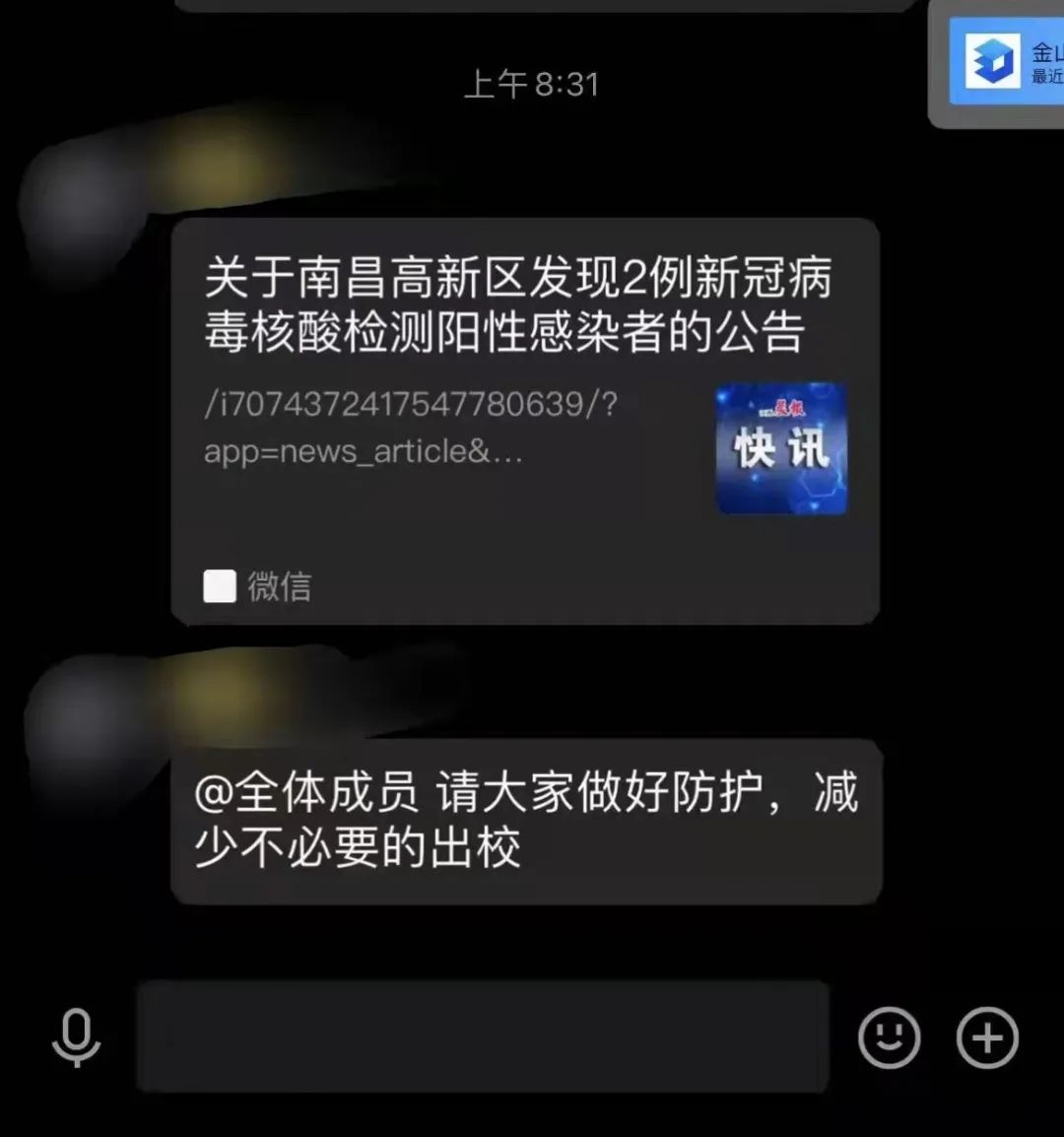Open the floating 金山 document card

(1005, 62)
